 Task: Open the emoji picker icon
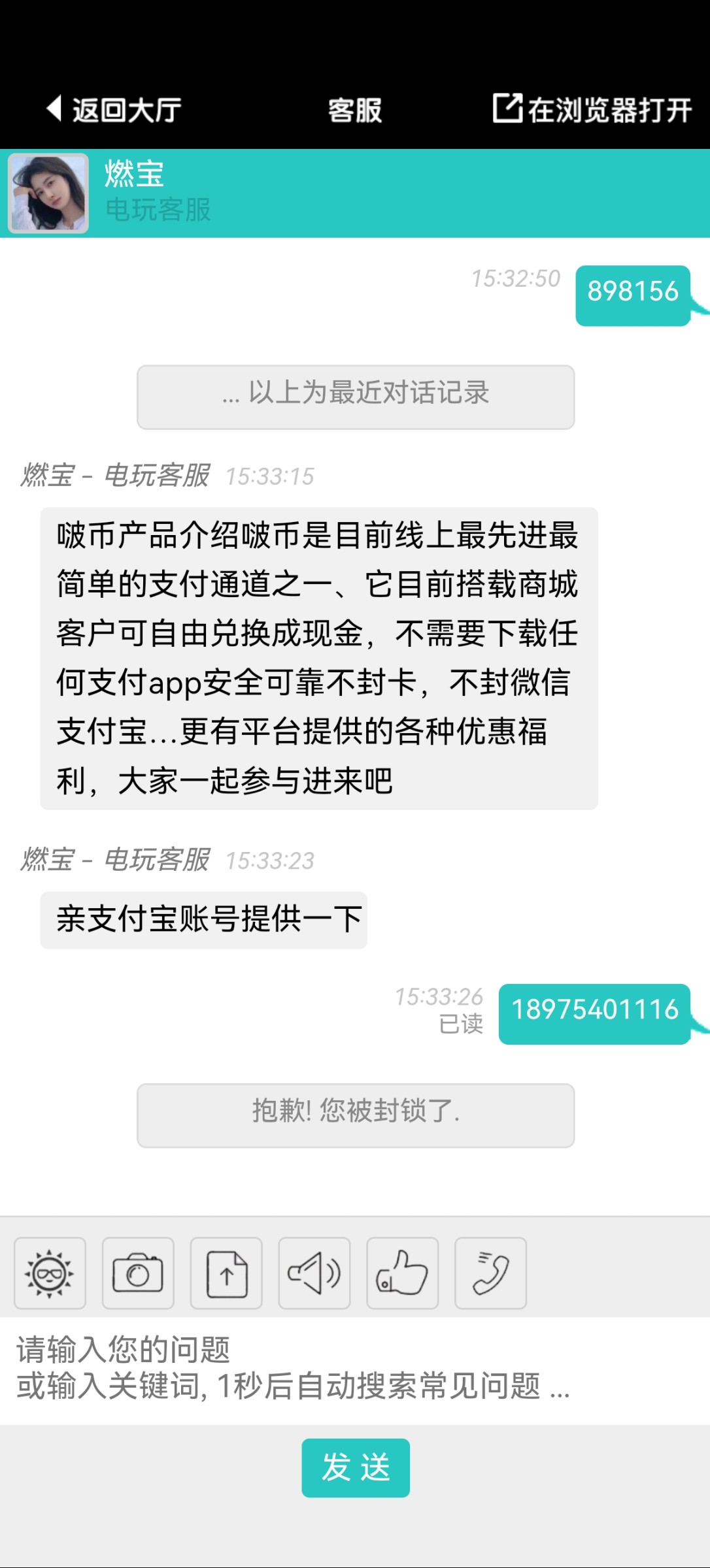coord(50,1273)
